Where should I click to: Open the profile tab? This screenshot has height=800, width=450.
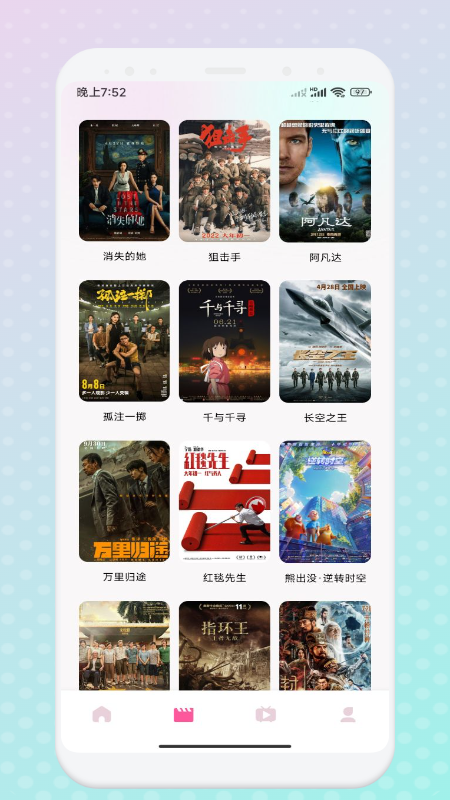[x=348, y=714]
